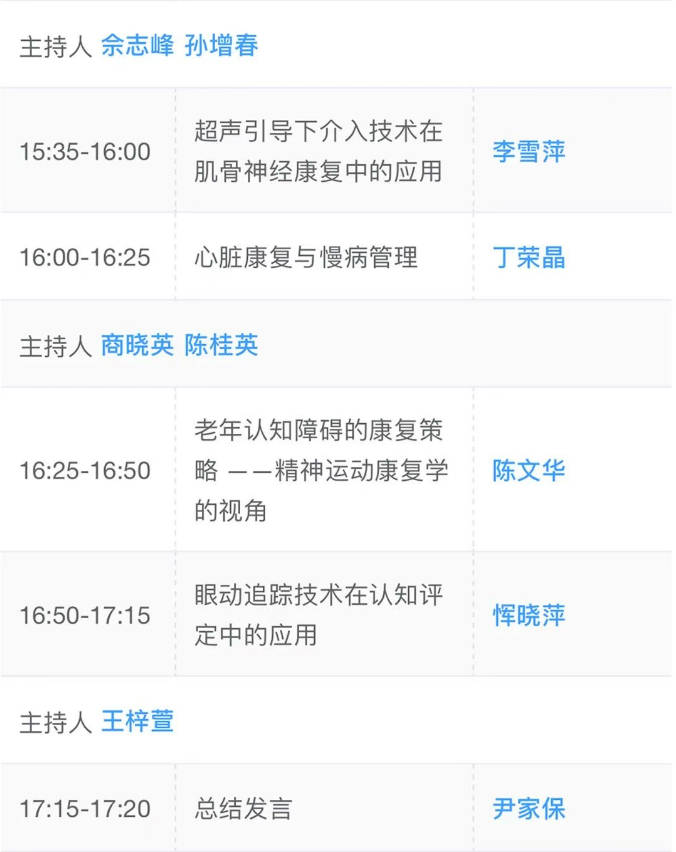Screen dimensions: 676x852
Task: View host 陈桂英's profile
Action: tap(221, 345)
